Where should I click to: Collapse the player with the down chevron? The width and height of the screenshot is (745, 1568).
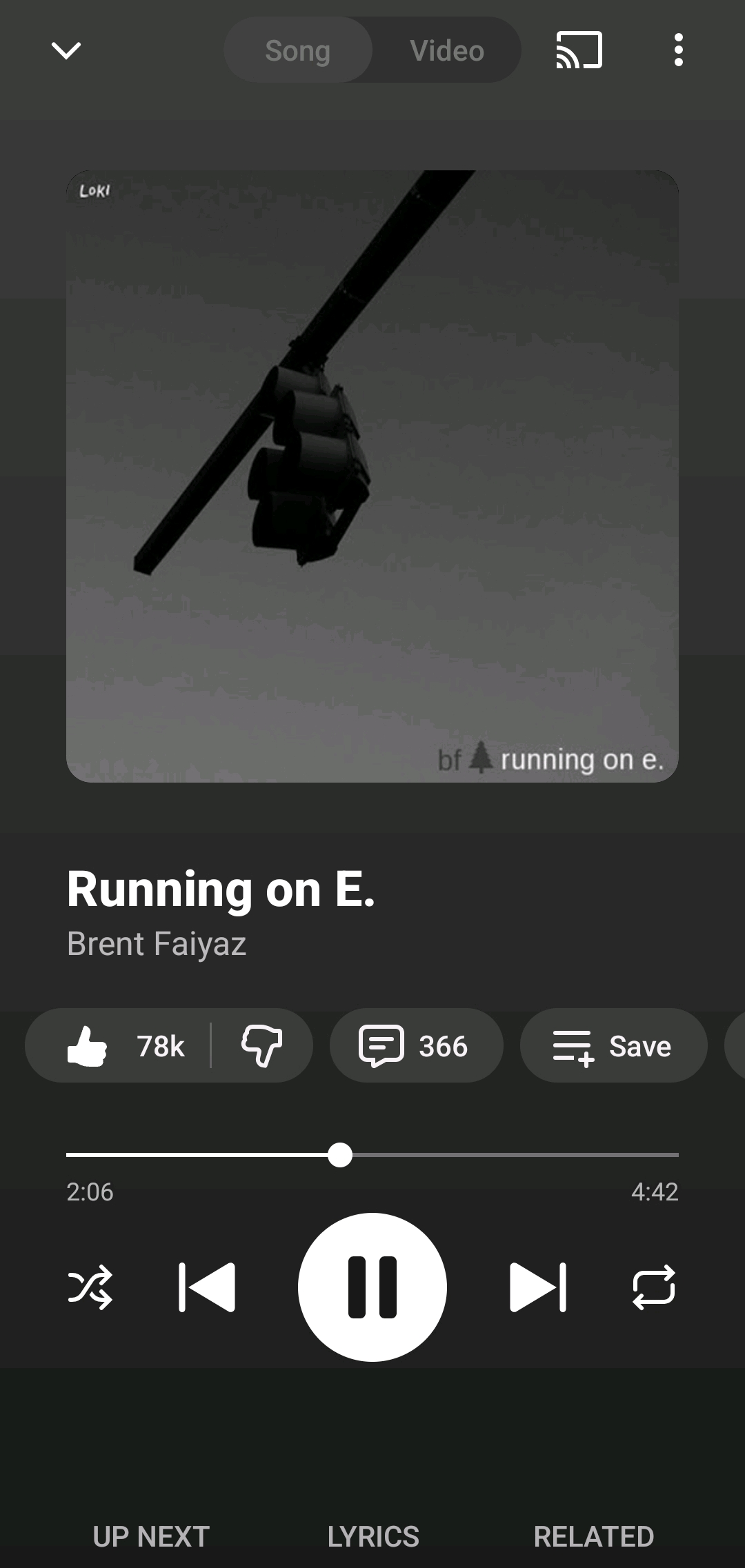(66, 50)
